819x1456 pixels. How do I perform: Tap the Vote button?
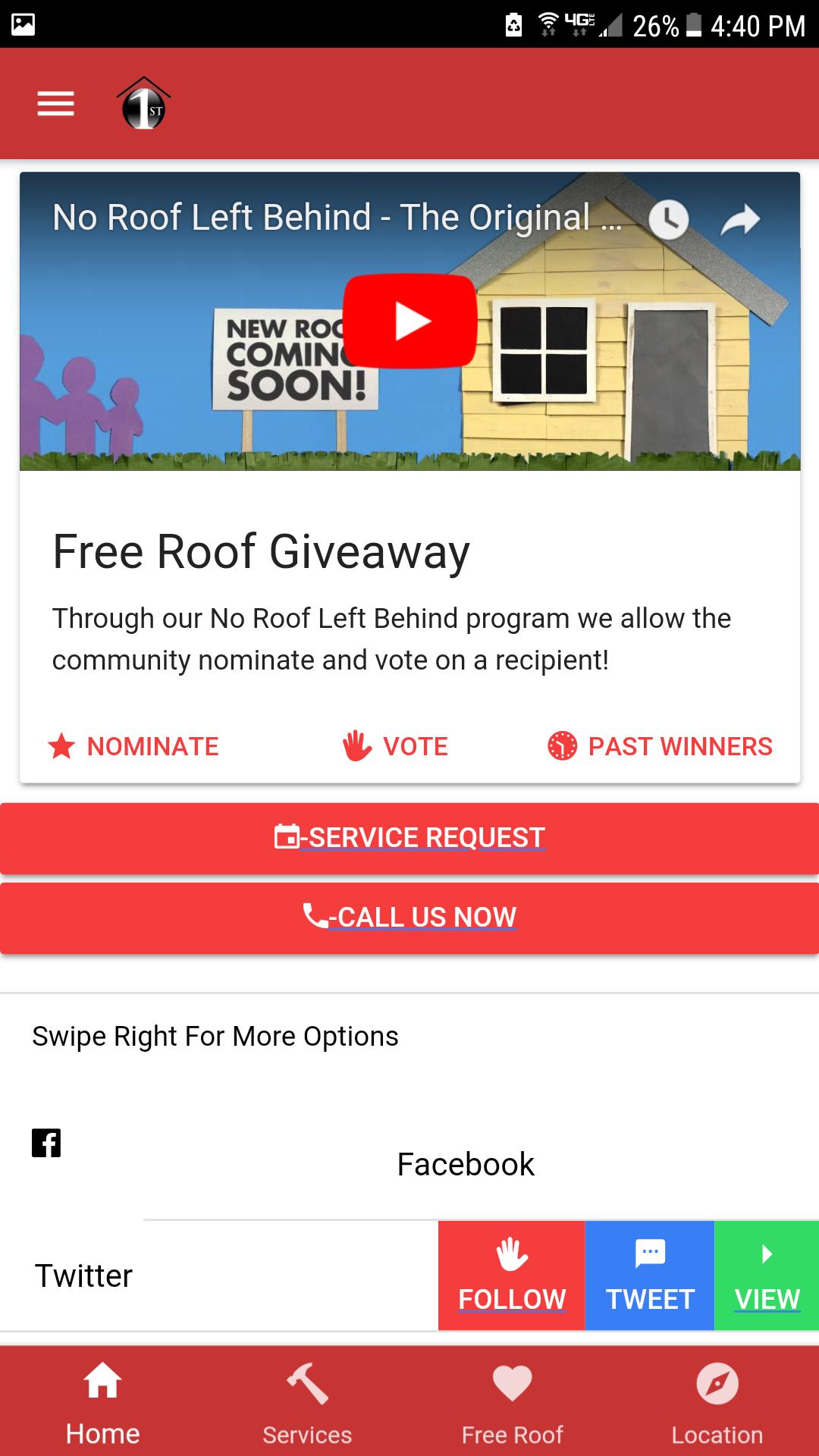pos(395,746)
